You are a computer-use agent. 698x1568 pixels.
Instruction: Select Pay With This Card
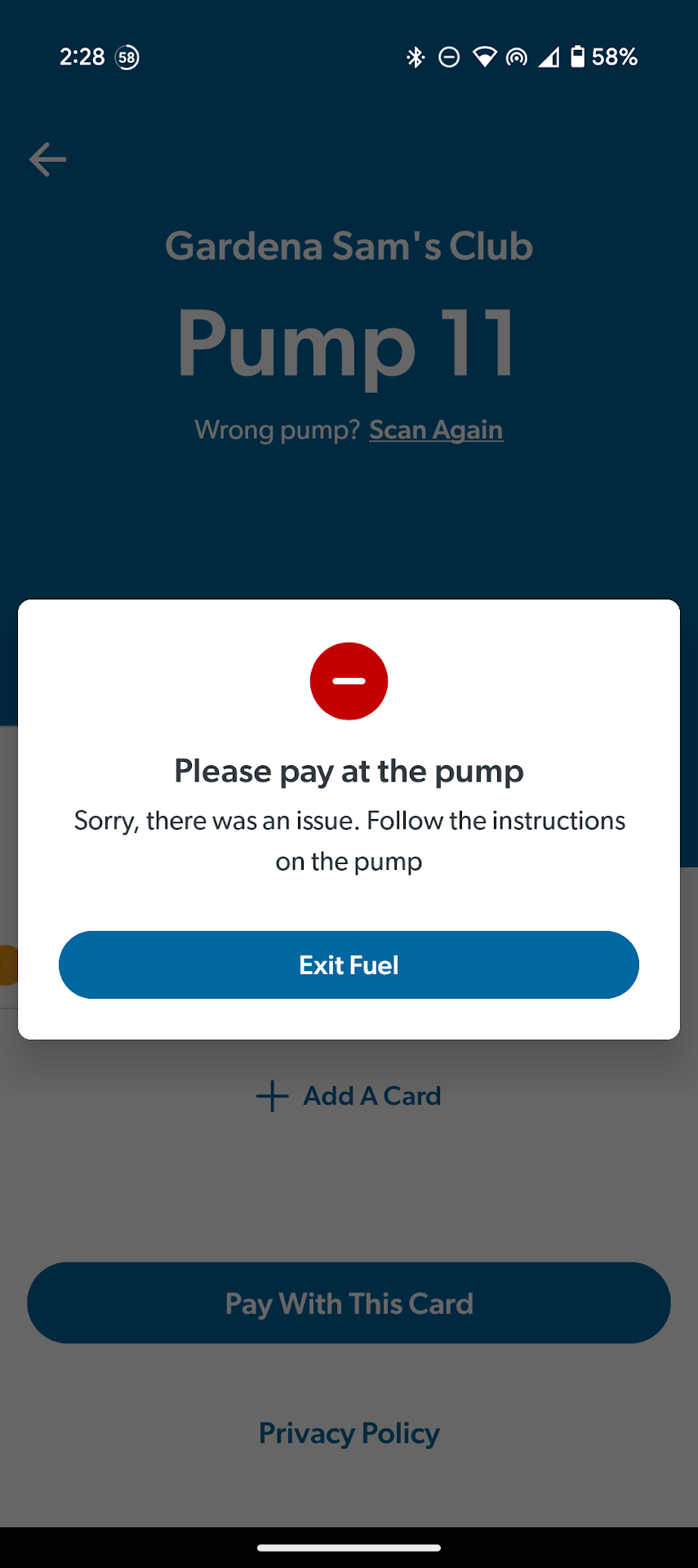coord(349,1303)
